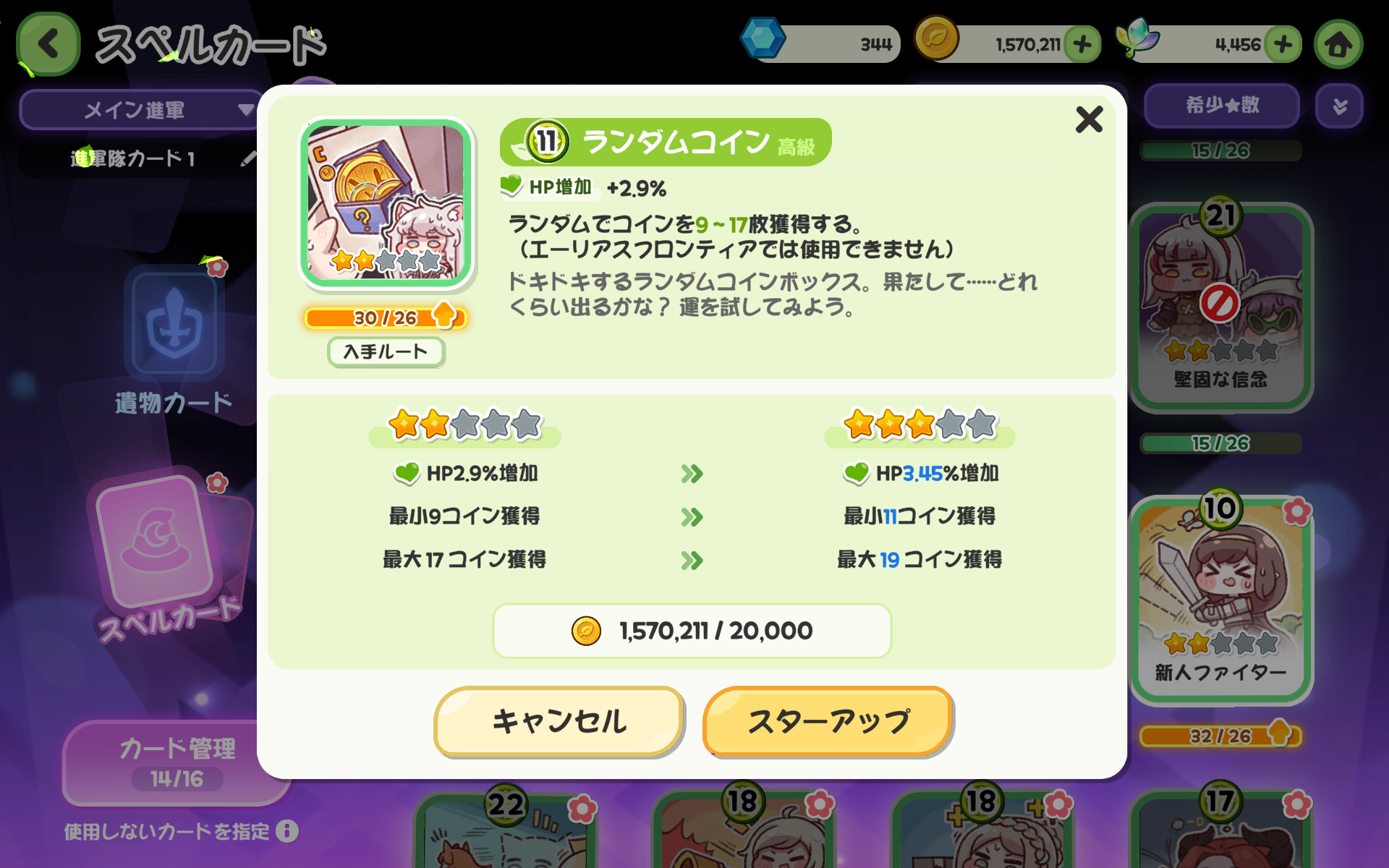
Task: Add more coins with plus button
Action: click(1082, 45)
